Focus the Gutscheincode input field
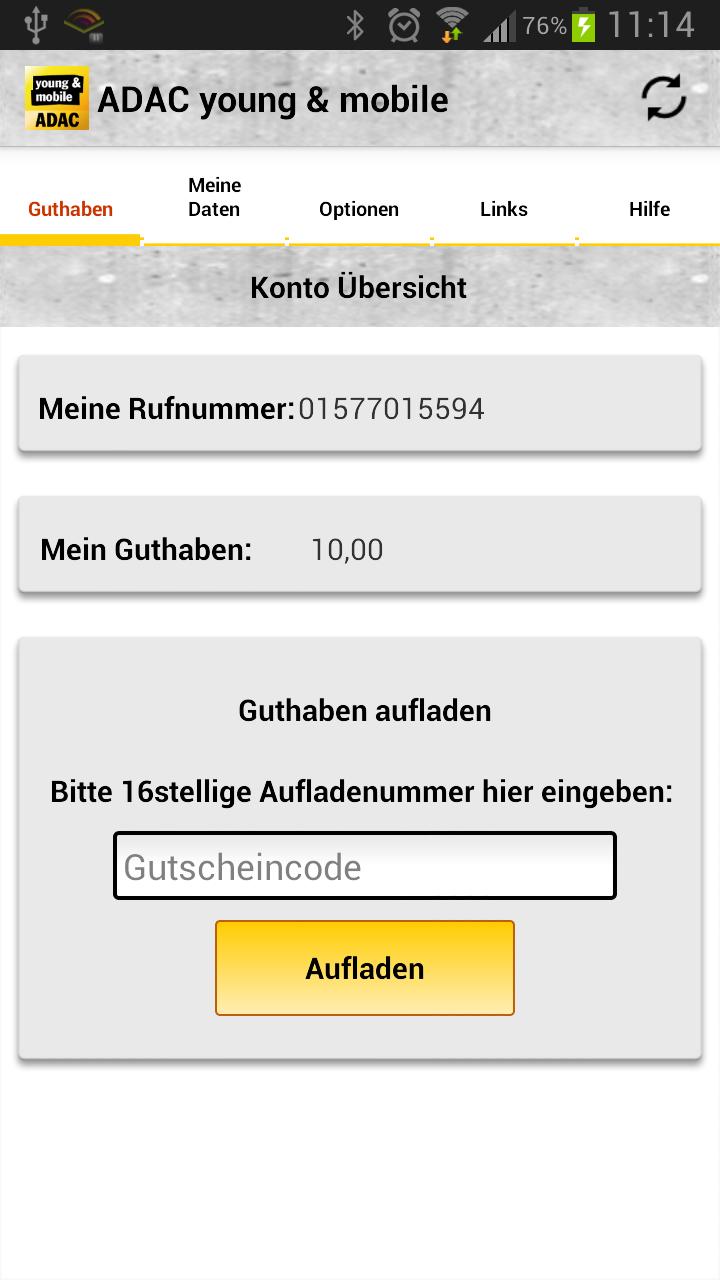 pos(365,866)
